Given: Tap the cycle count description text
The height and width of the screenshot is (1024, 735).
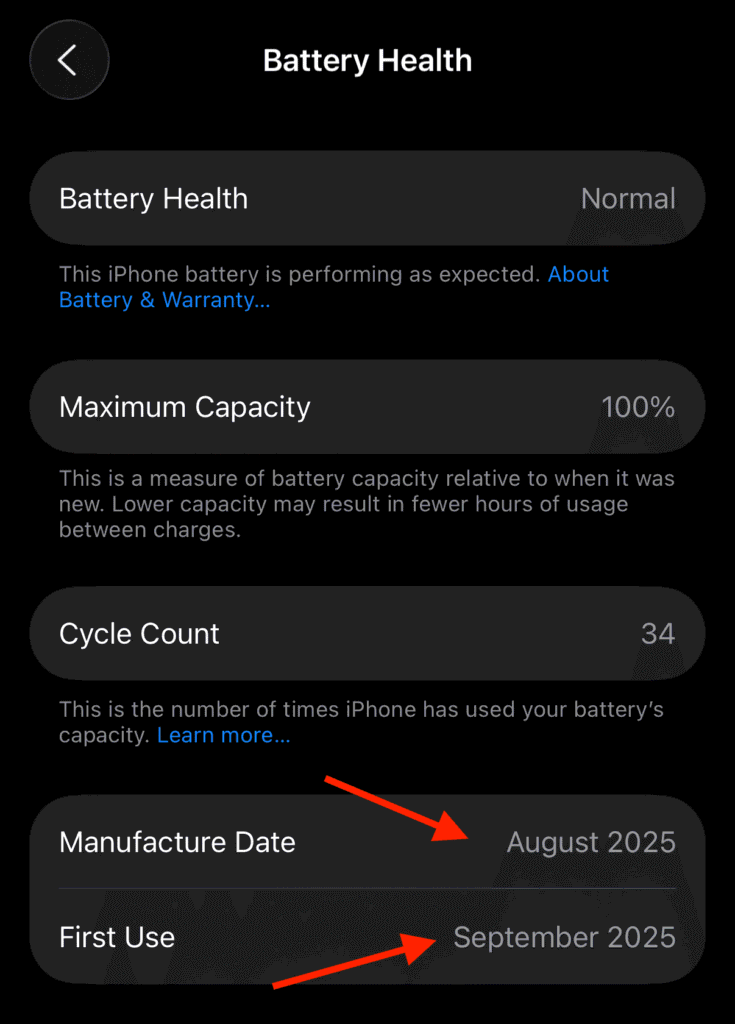Looking at the screenshot, I should [x=360, y=709].
